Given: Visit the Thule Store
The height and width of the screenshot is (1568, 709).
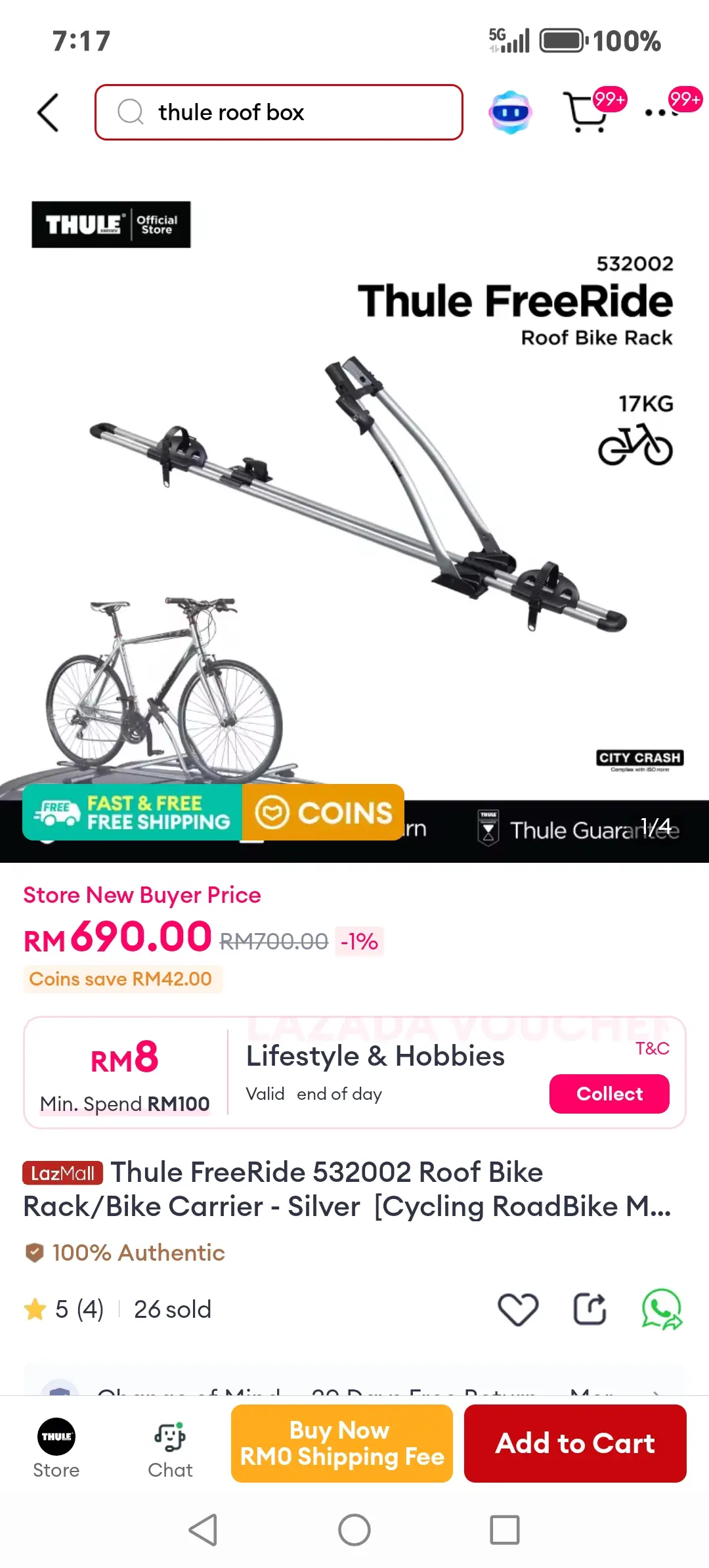Looking at the screenshot, I should pos(56,1448).
